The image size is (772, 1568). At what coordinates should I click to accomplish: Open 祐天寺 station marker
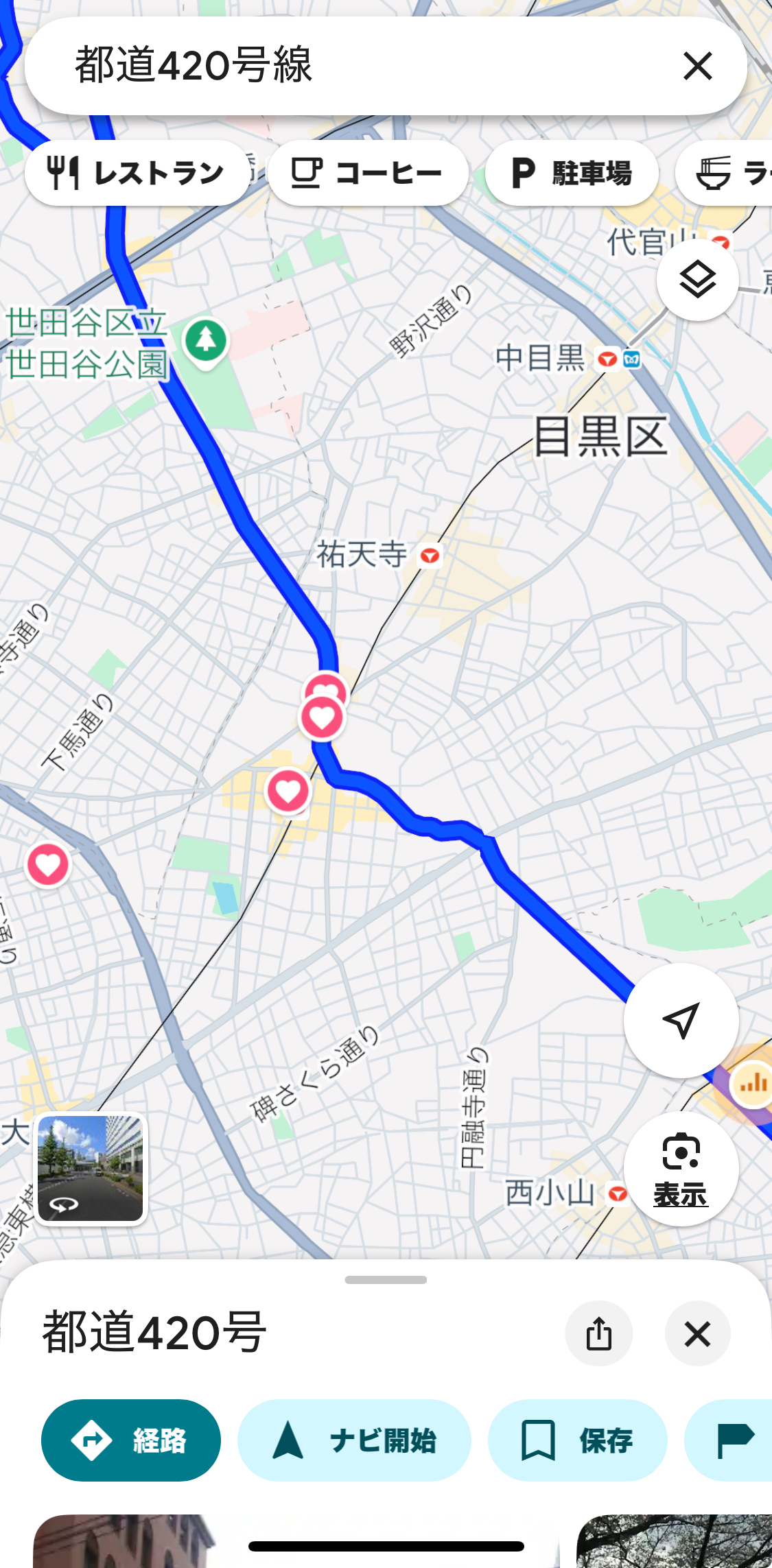[x=430, y=556]
